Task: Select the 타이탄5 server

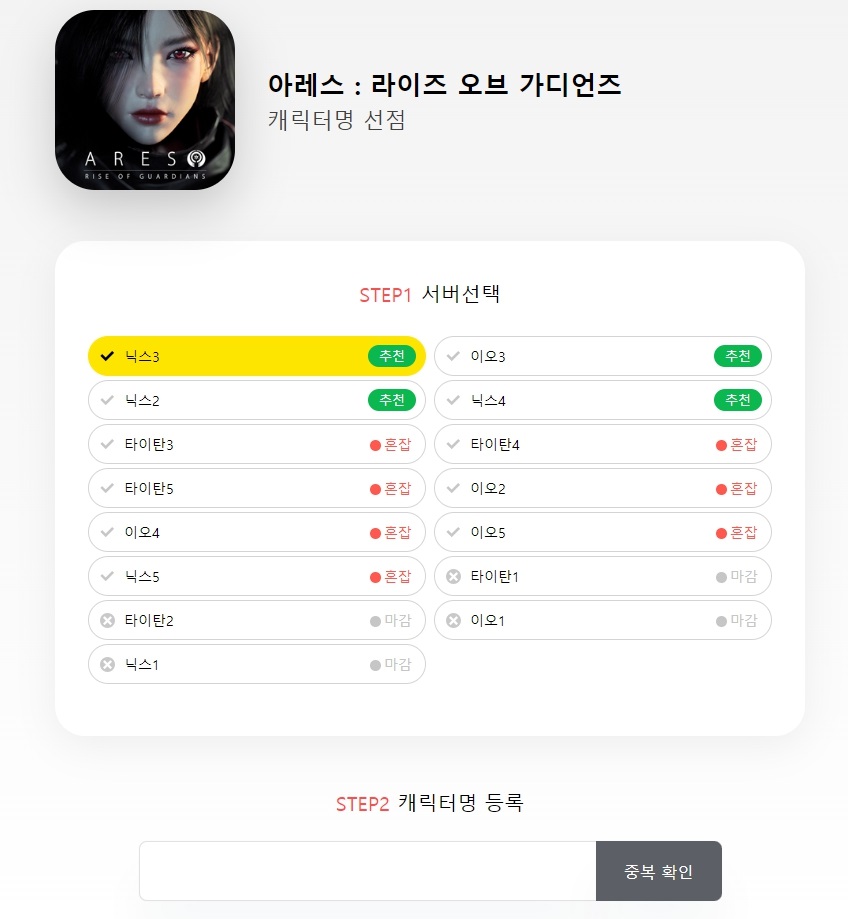Action: click(256, 488)
